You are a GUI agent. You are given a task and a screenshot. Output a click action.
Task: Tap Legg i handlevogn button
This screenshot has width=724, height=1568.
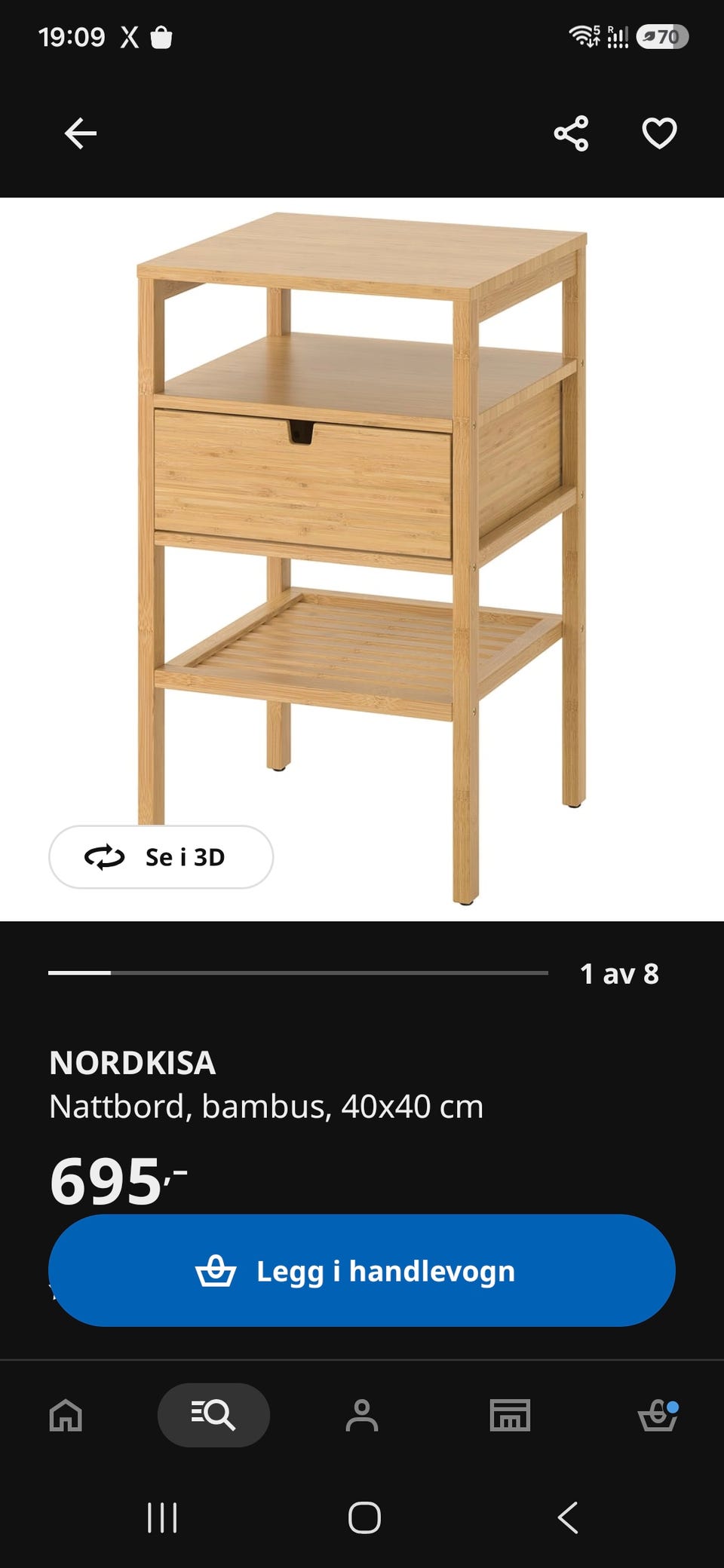click(362, 1271)
